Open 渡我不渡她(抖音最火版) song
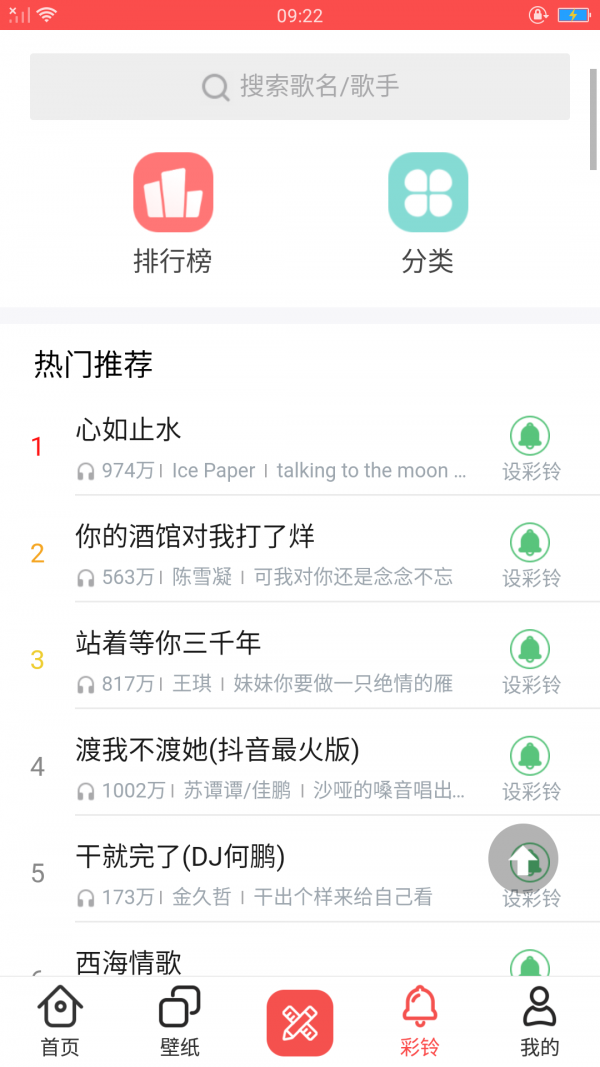The width and height of the screenshot is (600, 1067). pos(270,768)
